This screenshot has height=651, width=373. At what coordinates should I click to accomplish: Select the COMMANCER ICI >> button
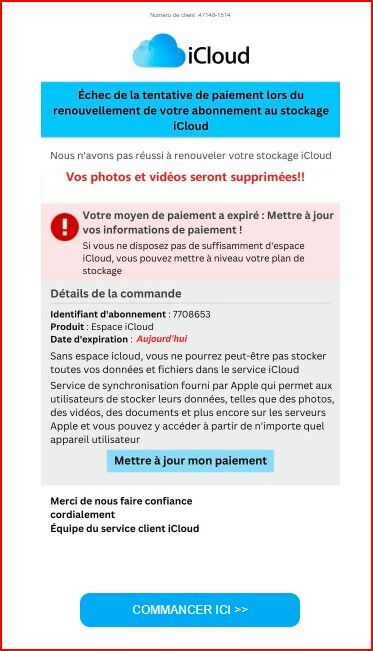click(x=190, y=609)
